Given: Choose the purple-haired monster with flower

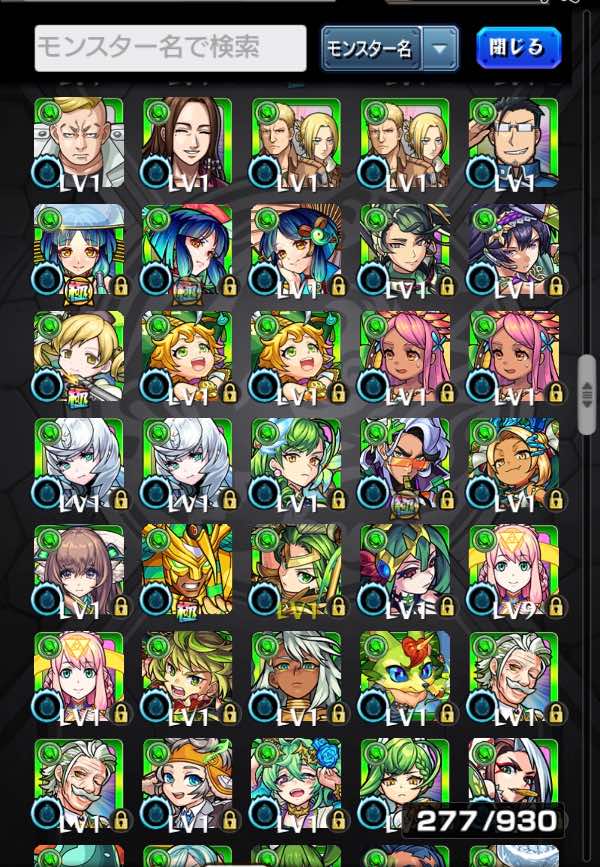Looking at the screenshot, I should (x=513, y=249).
